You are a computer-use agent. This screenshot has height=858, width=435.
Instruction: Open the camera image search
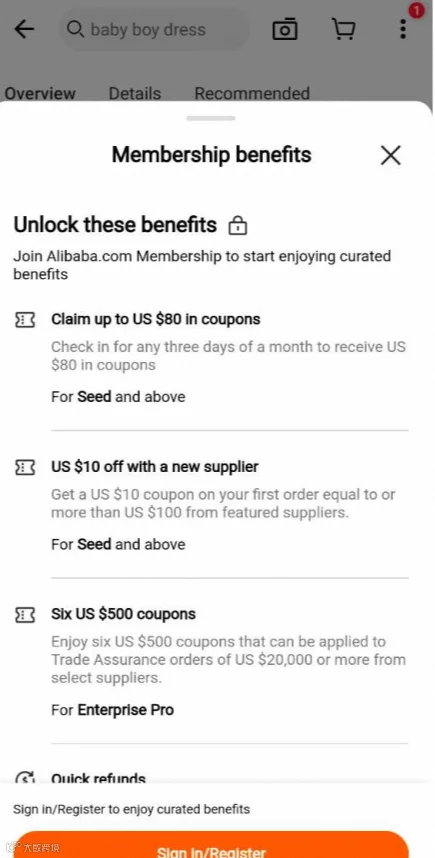285,29
